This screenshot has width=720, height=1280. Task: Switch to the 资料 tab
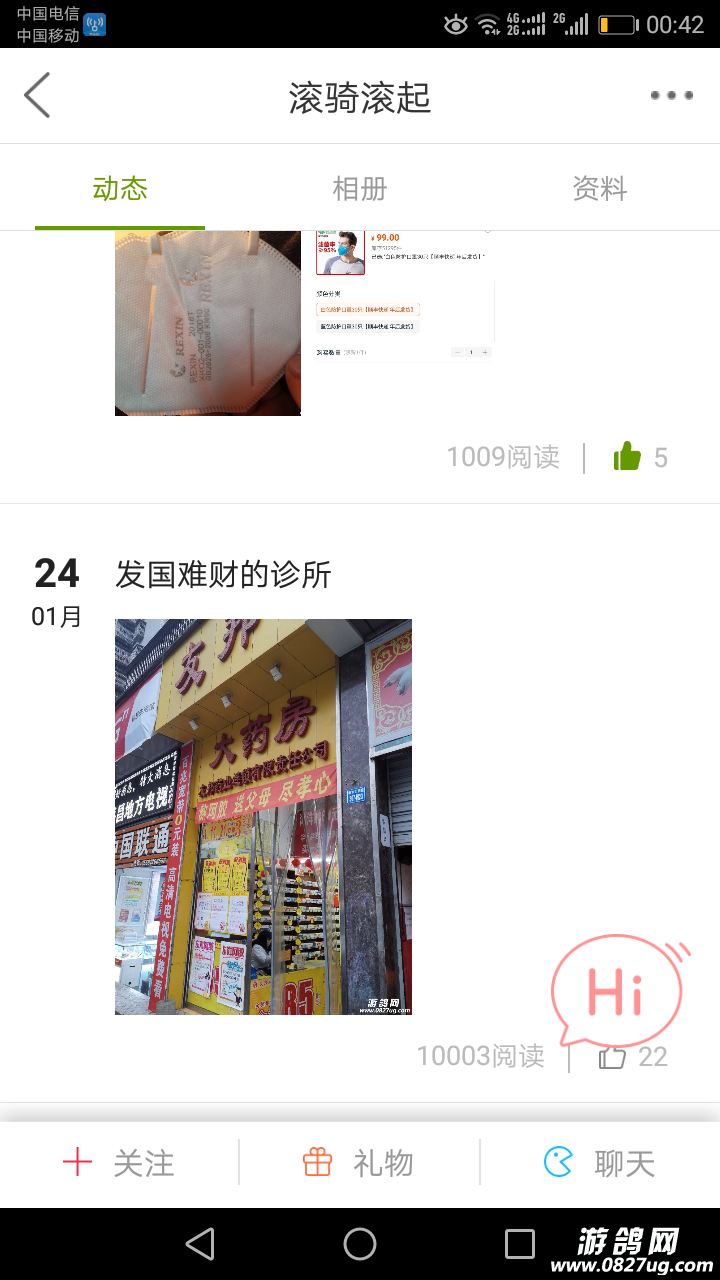[x=599, y=188]
